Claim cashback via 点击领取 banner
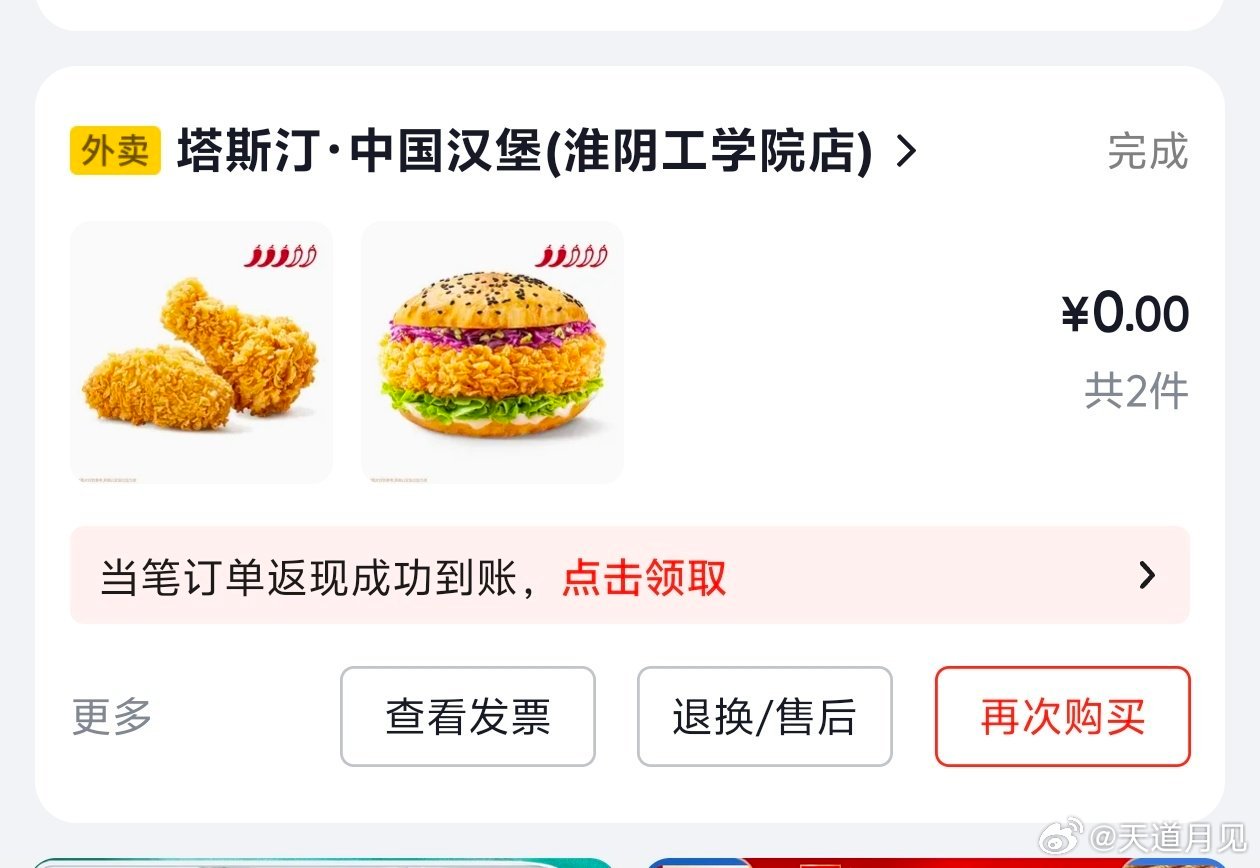Screen dimensions: 1260x868 (x=629, y=576)
